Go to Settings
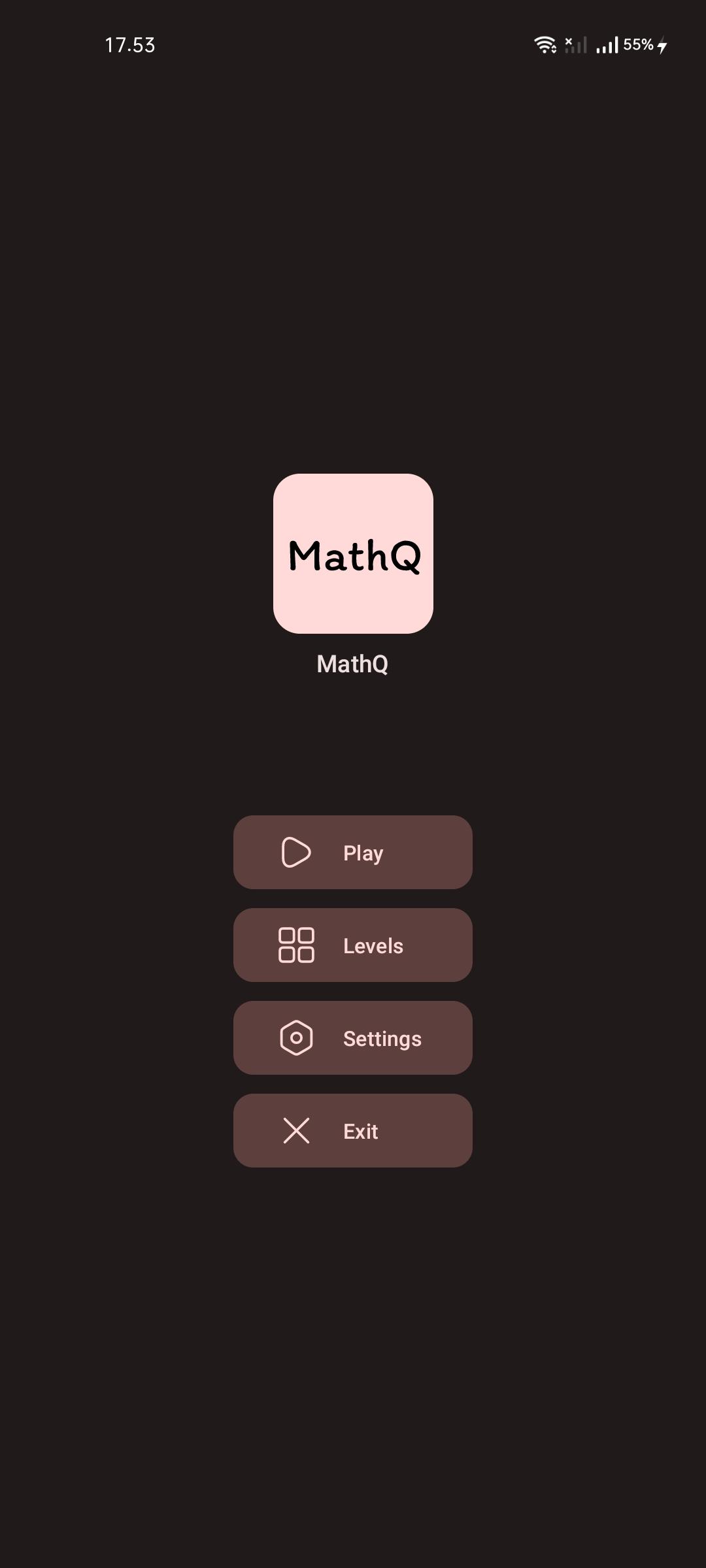Viewport: 706px width, 1568px height. pyautogui.click(x=352, y=1037)
